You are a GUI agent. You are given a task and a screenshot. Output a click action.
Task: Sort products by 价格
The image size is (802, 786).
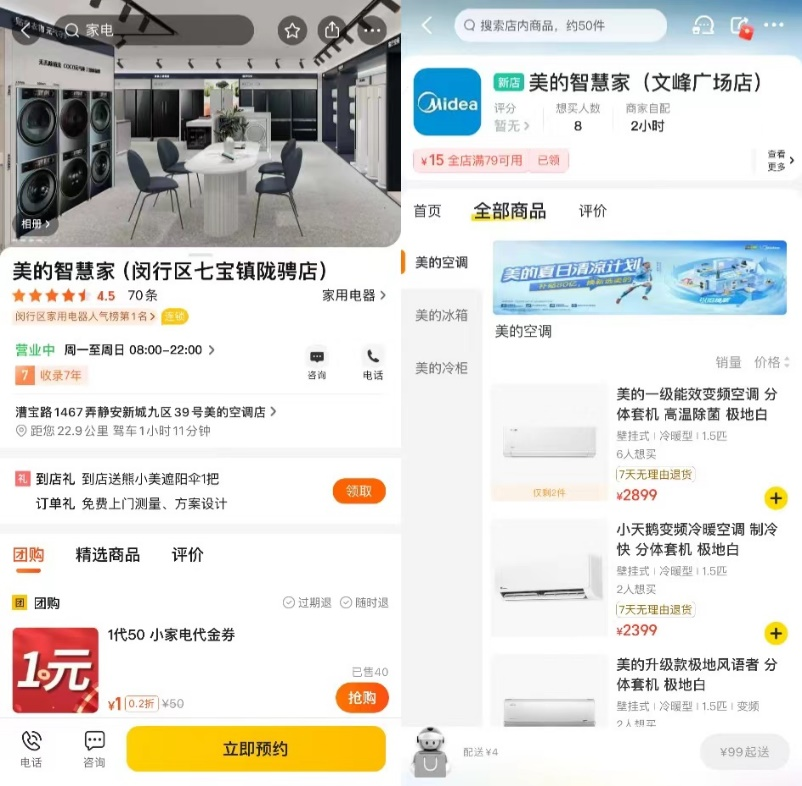[x=771, y=362]
